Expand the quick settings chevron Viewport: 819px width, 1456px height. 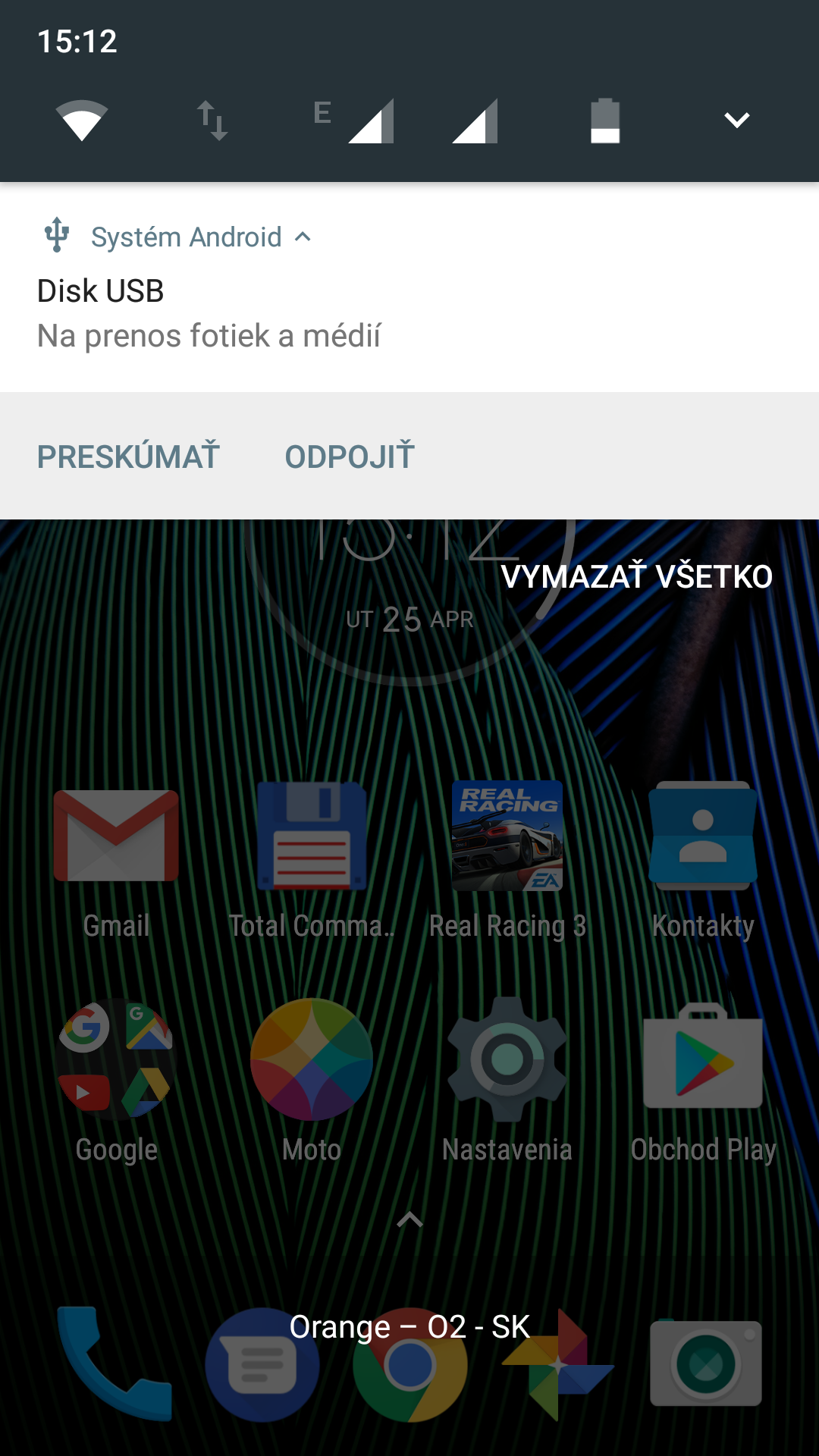[x=736, y=120]
